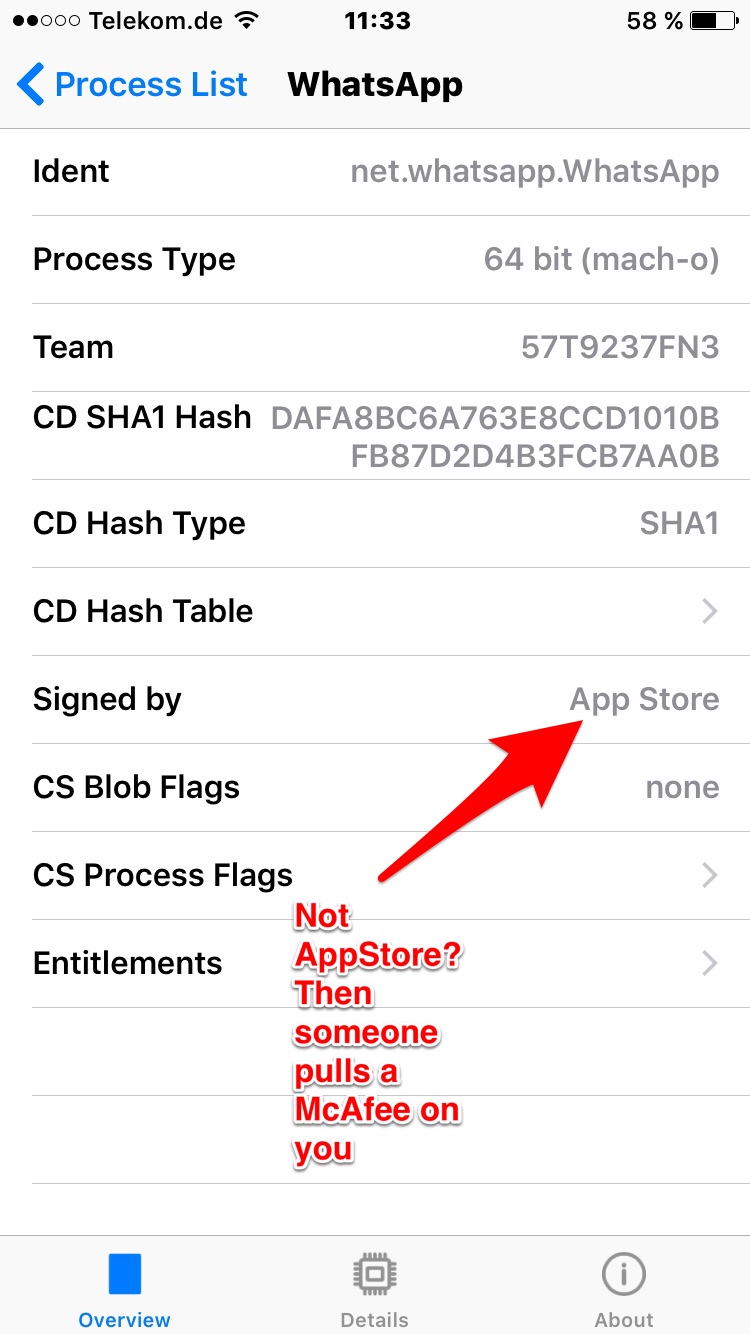Open the CD Hash Table row
This screenshot has width=750, height=1334.
click(375, 611)
